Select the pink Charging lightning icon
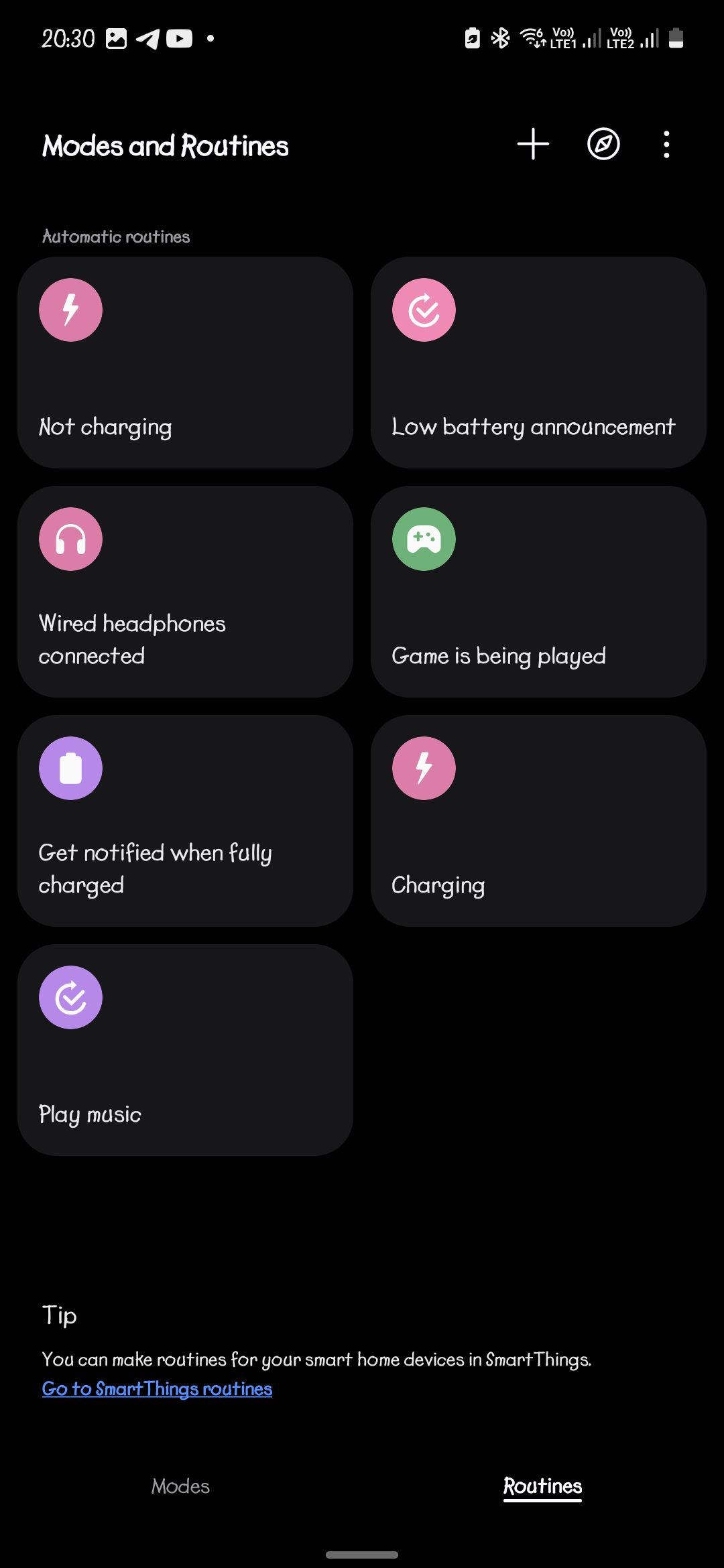The image size is (724, 1568). click(x=424, y=768)
